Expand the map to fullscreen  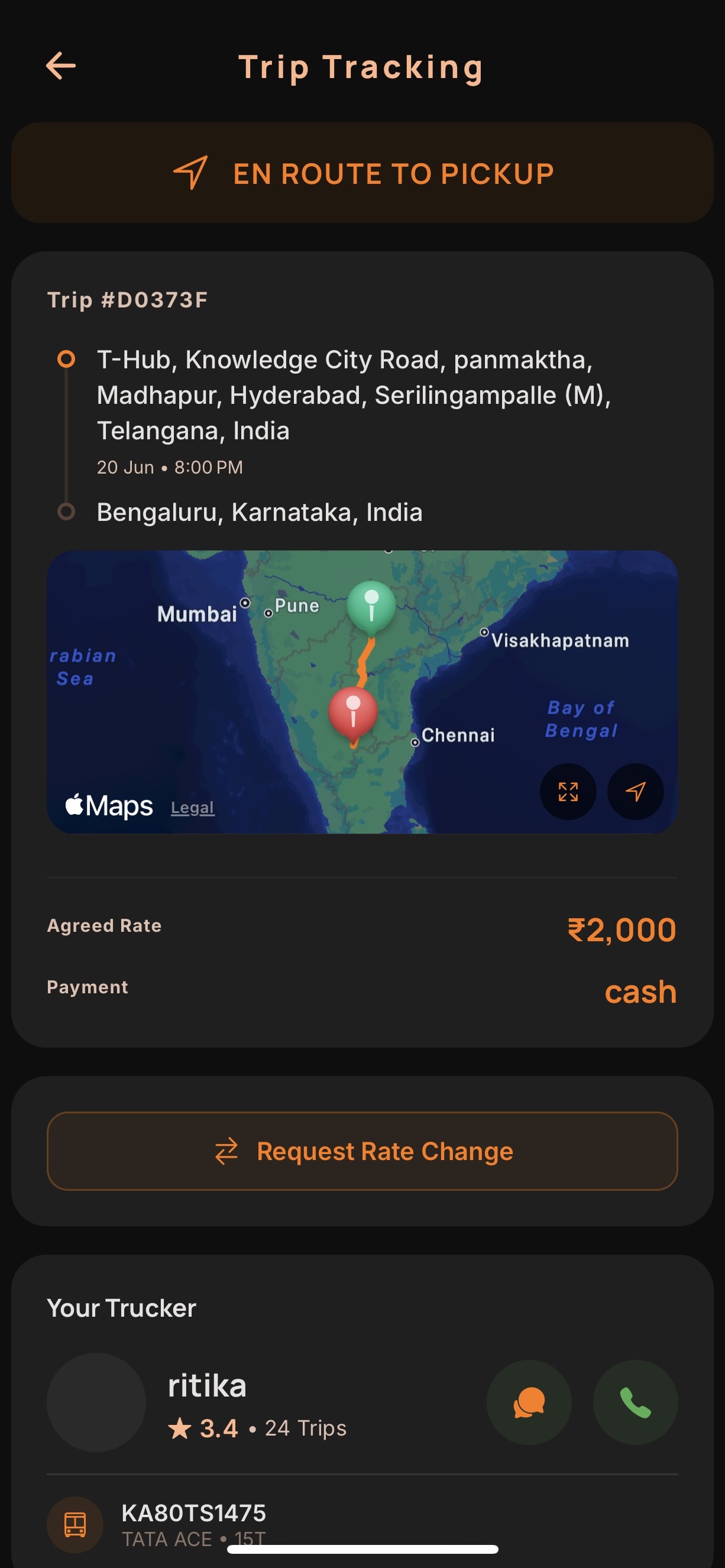pyautogui.click(x=568, y=791)
